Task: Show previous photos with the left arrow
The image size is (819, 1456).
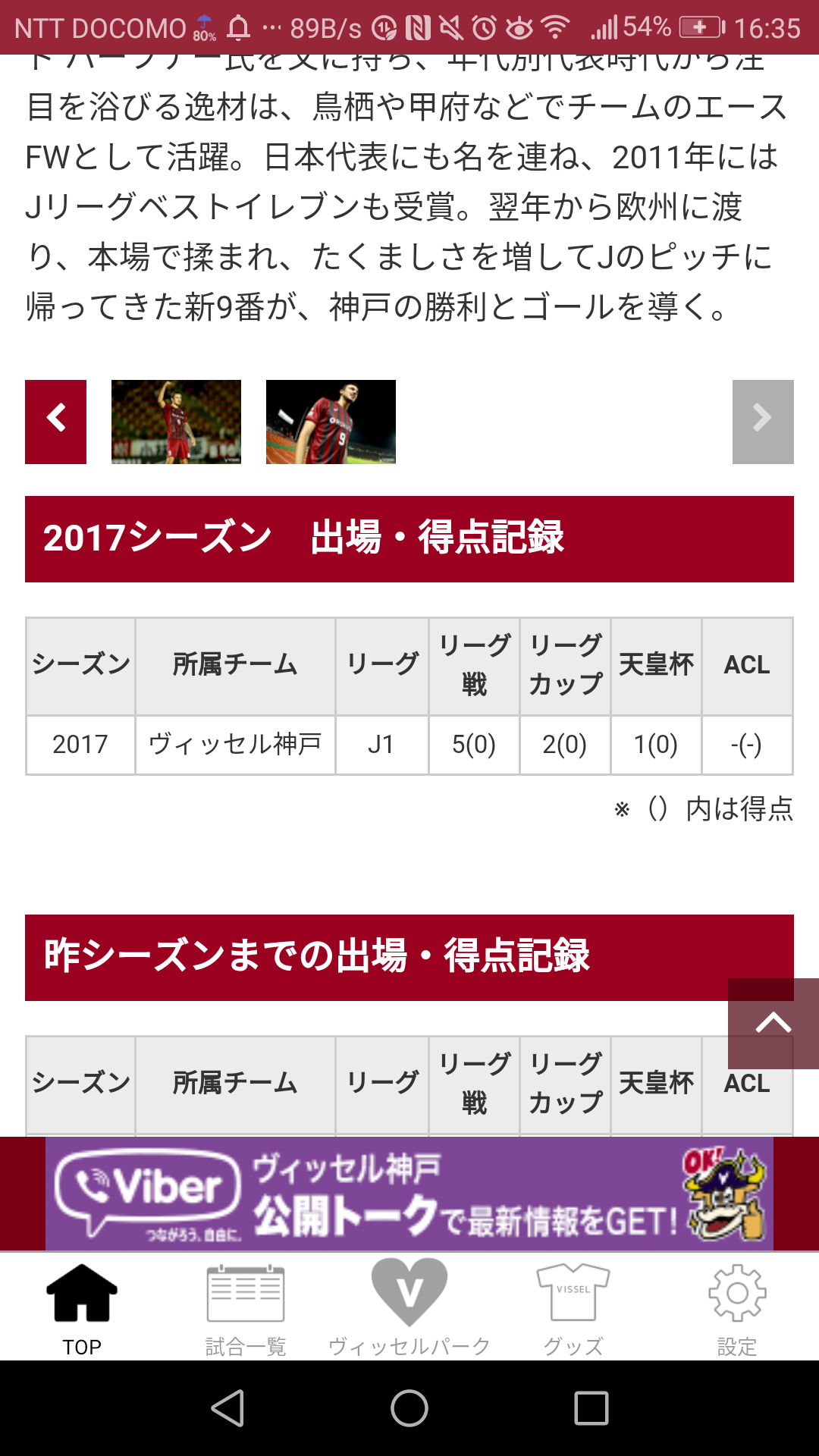Action: point(55,422)
